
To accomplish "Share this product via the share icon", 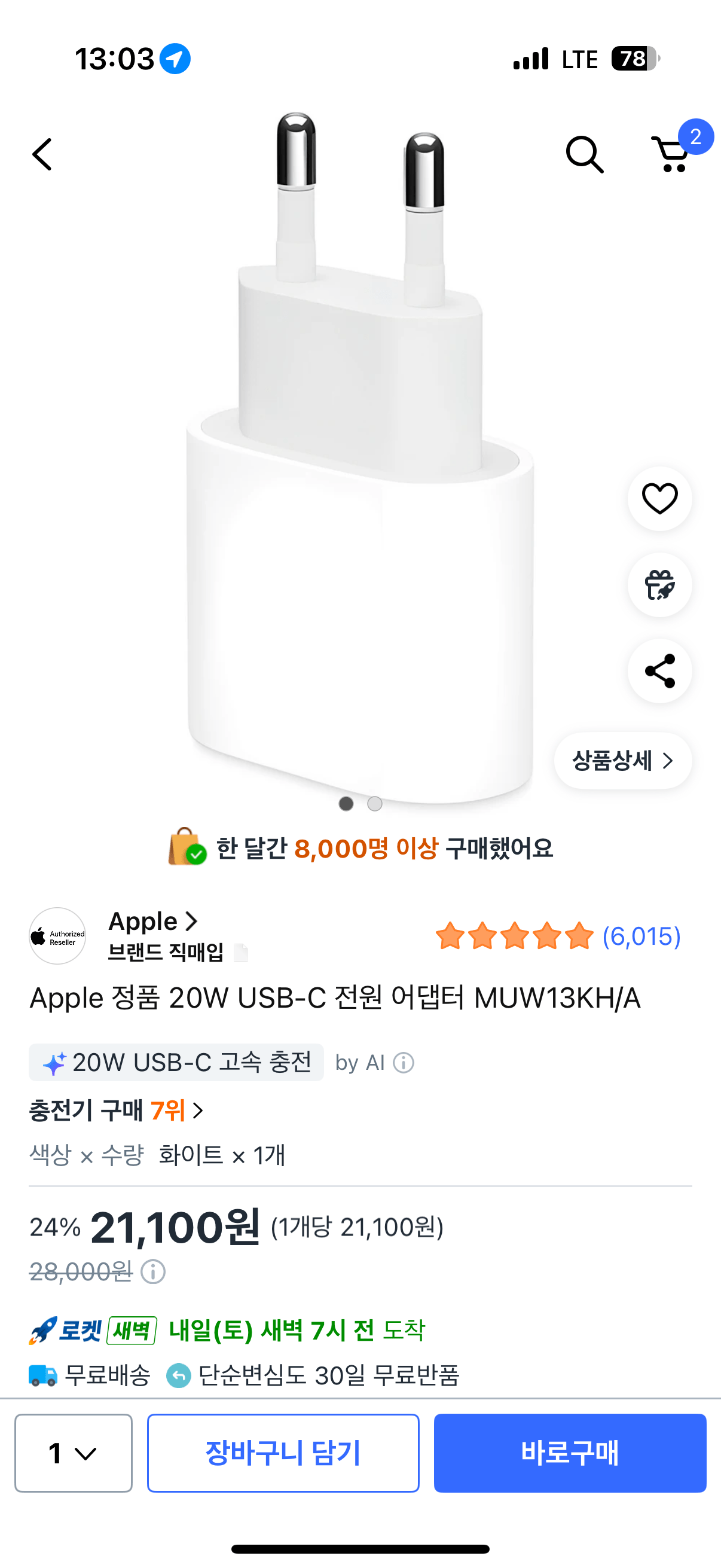I will pyautogui.click(x=659, y=670).
